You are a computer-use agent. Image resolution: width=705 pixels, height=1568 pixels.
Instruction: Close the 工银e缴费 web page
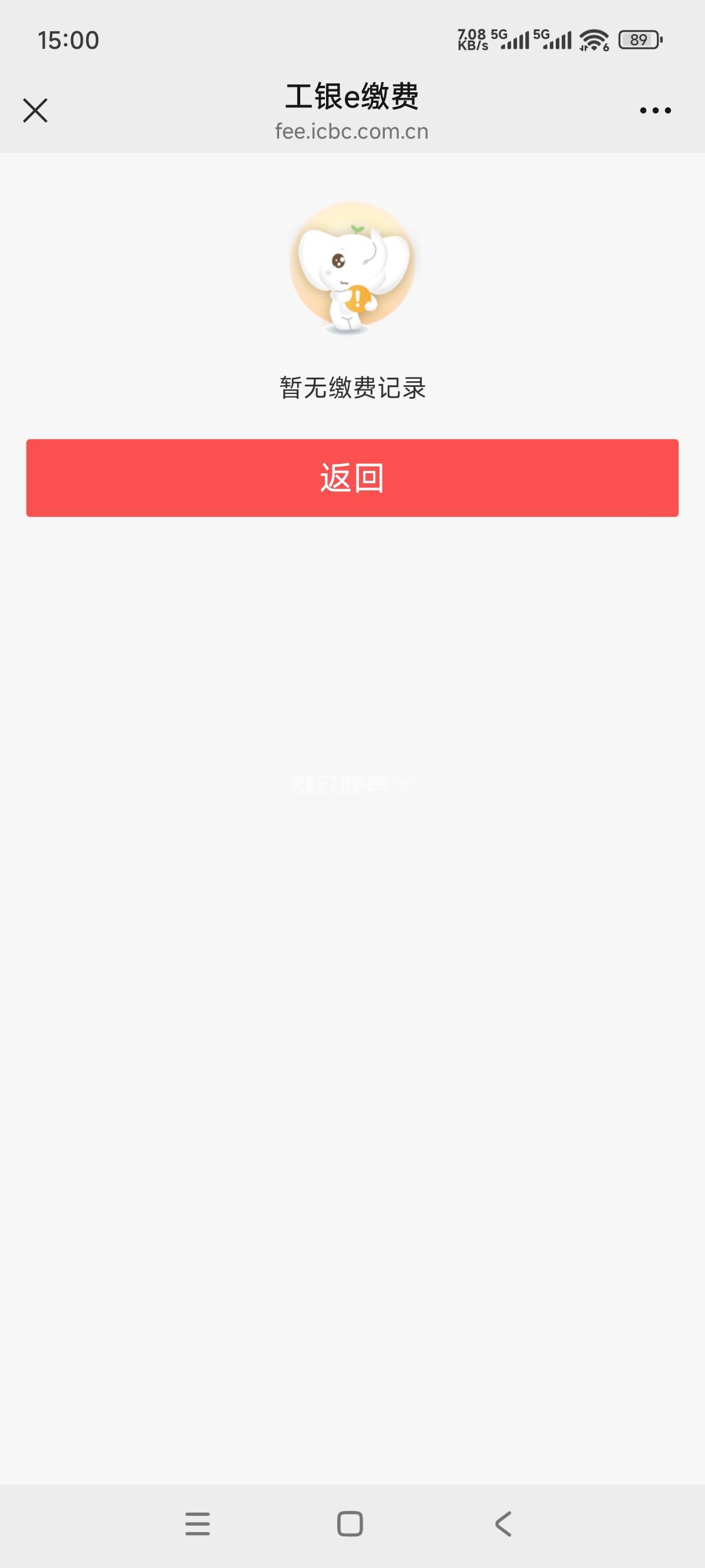(x=35, y=110)
